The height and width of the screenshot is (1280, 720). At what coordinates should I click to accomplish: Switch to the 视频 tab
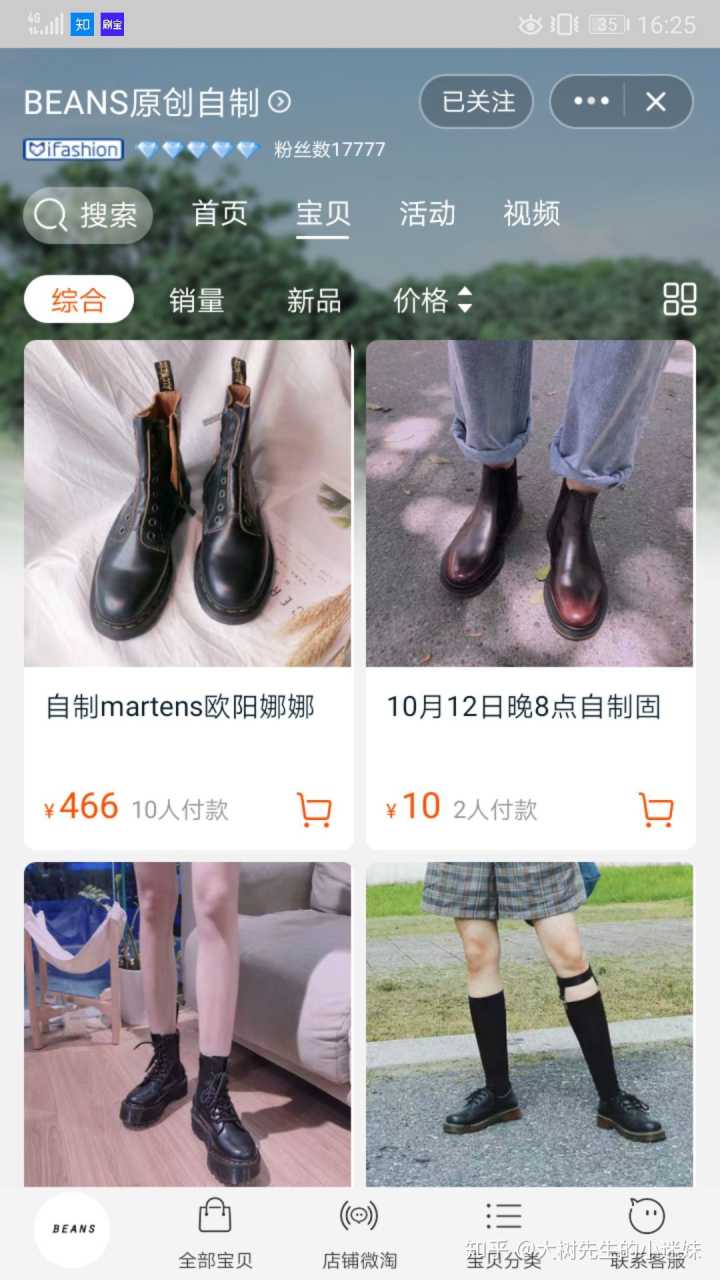[531, 214]
